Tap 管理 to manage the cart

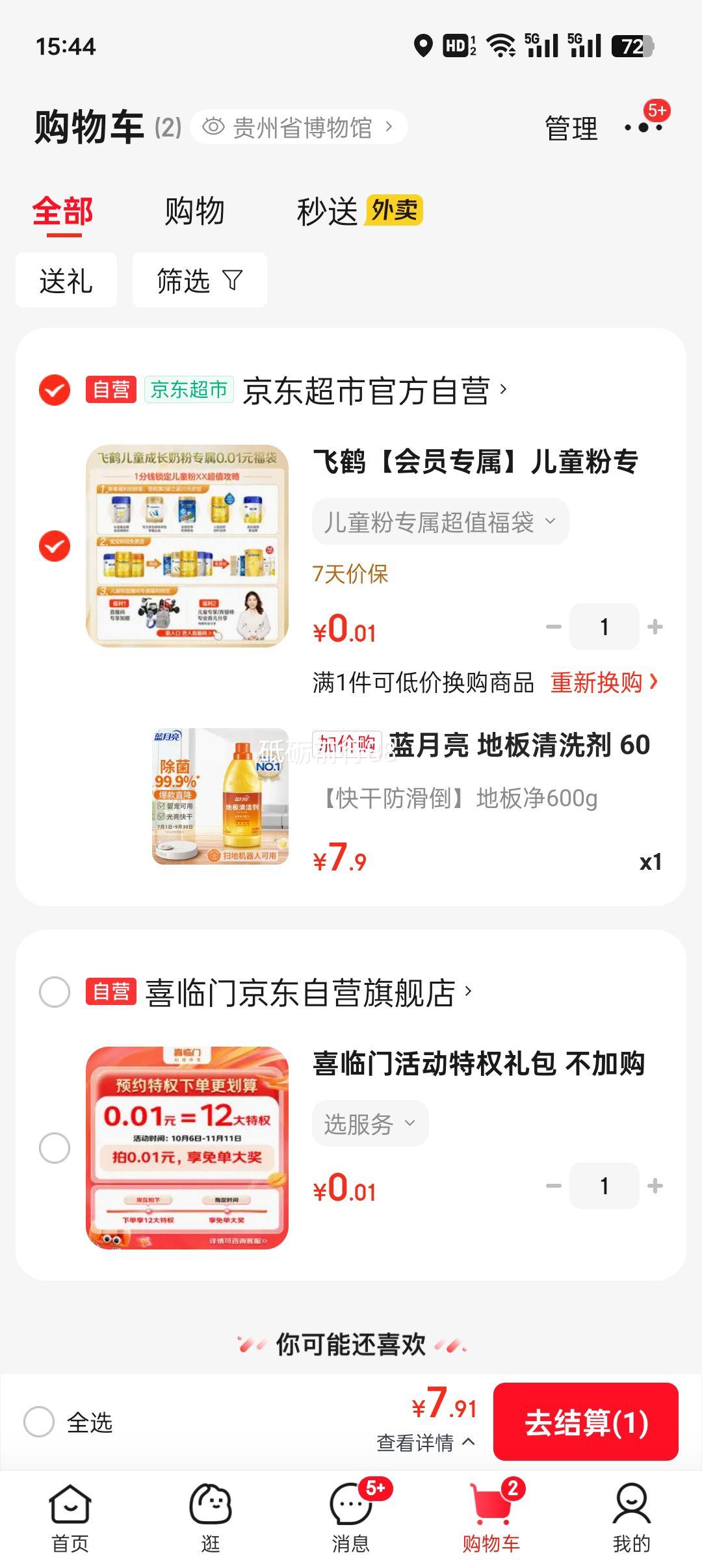coord(571,128)
